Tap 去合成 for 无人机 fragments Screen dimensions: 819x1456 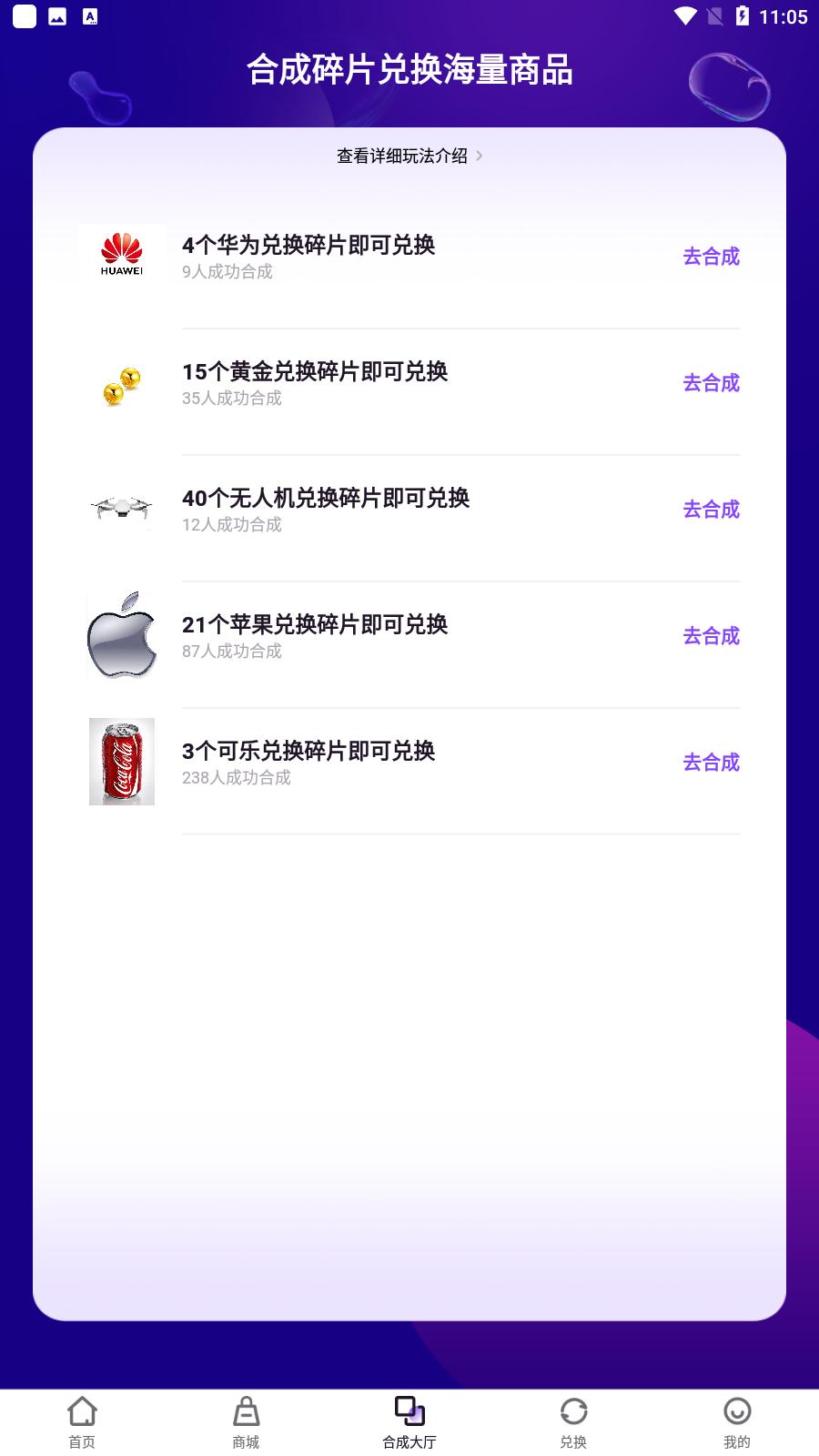[711, 510]
